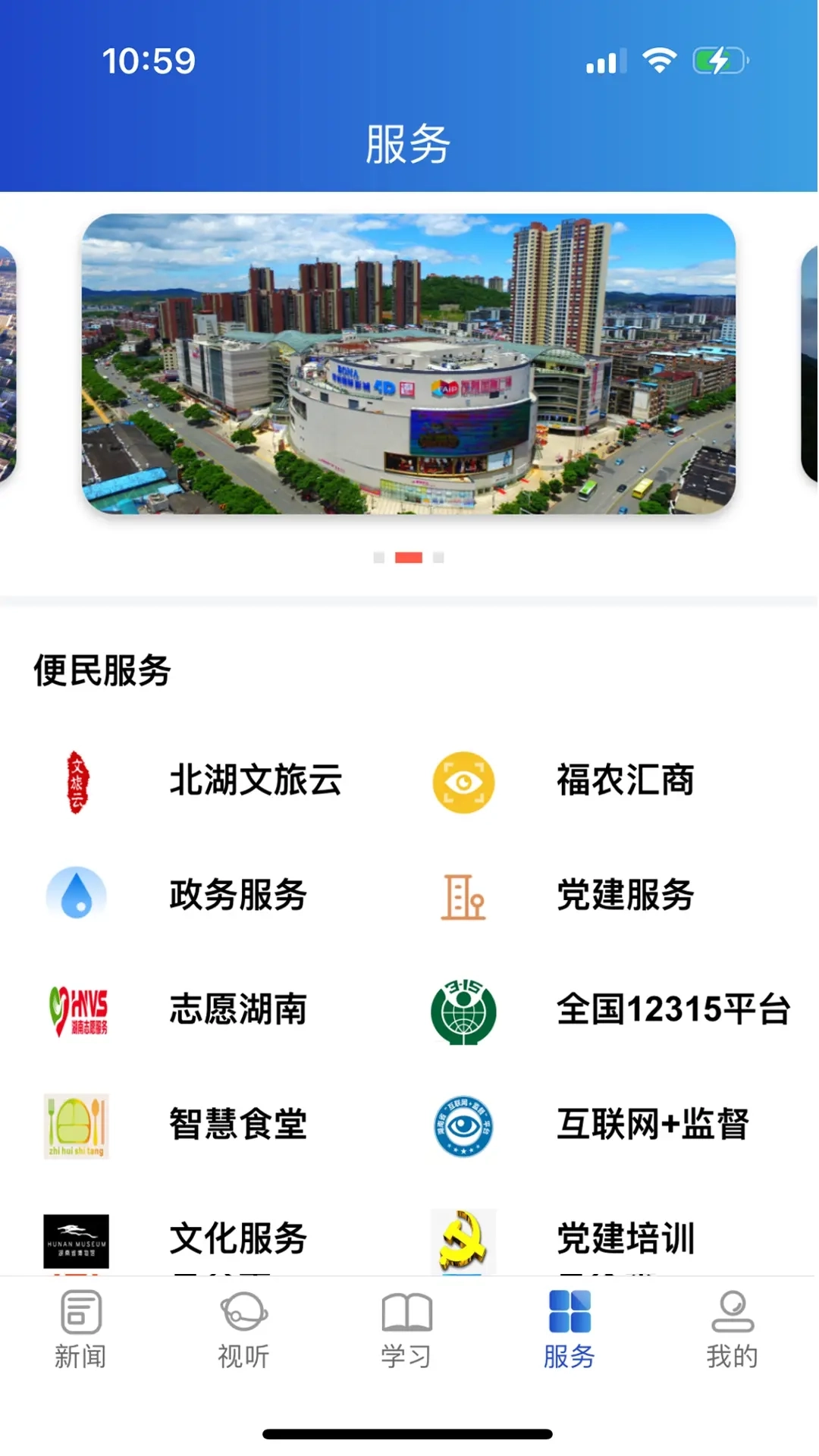
Task: Select the 福农汇商 yellow eye icon
Action: tap(464, 783)
